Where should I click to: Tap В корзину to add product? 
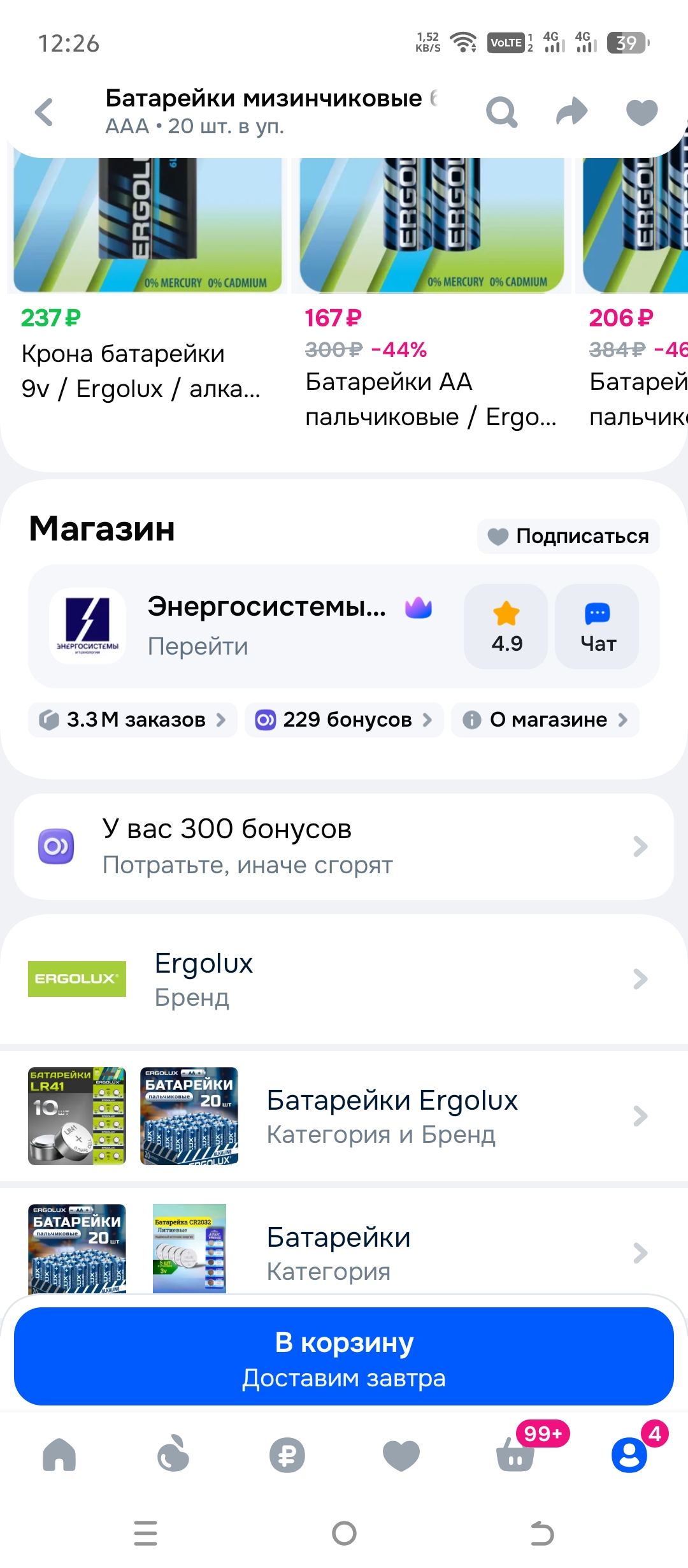(344, 1358)
